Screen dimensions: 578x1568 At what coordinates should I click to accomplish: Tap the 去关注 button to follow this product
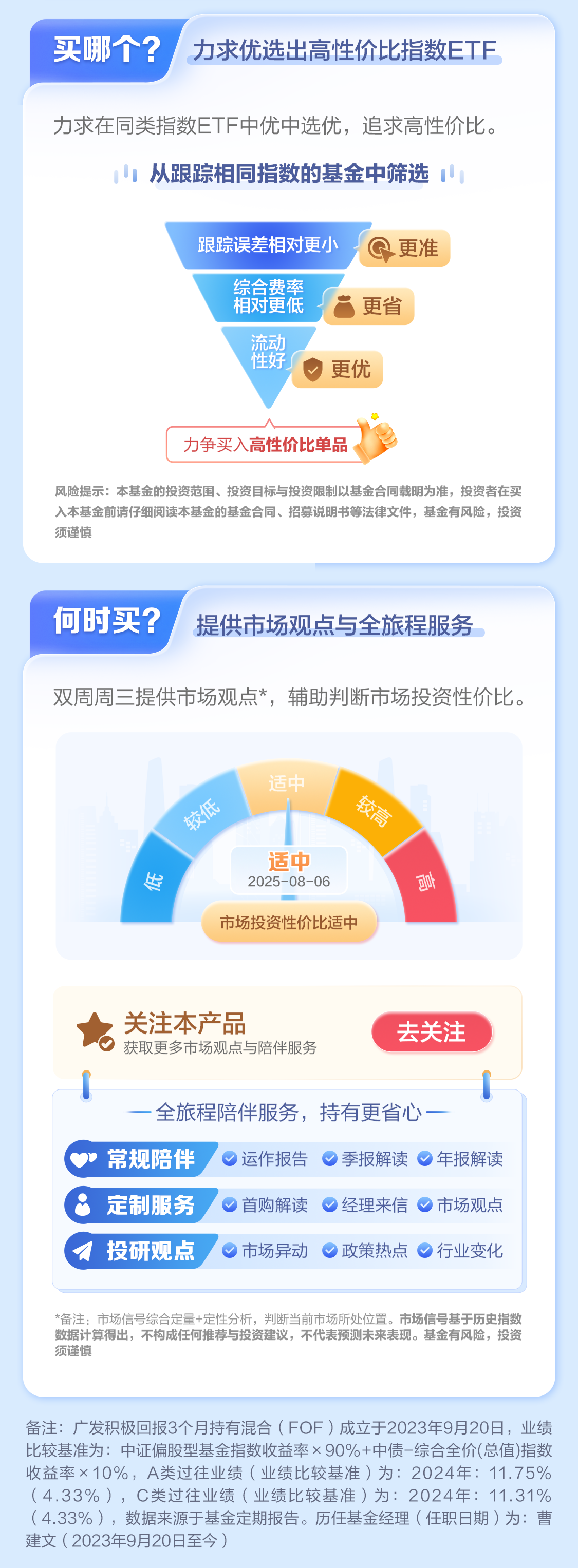431,1032
